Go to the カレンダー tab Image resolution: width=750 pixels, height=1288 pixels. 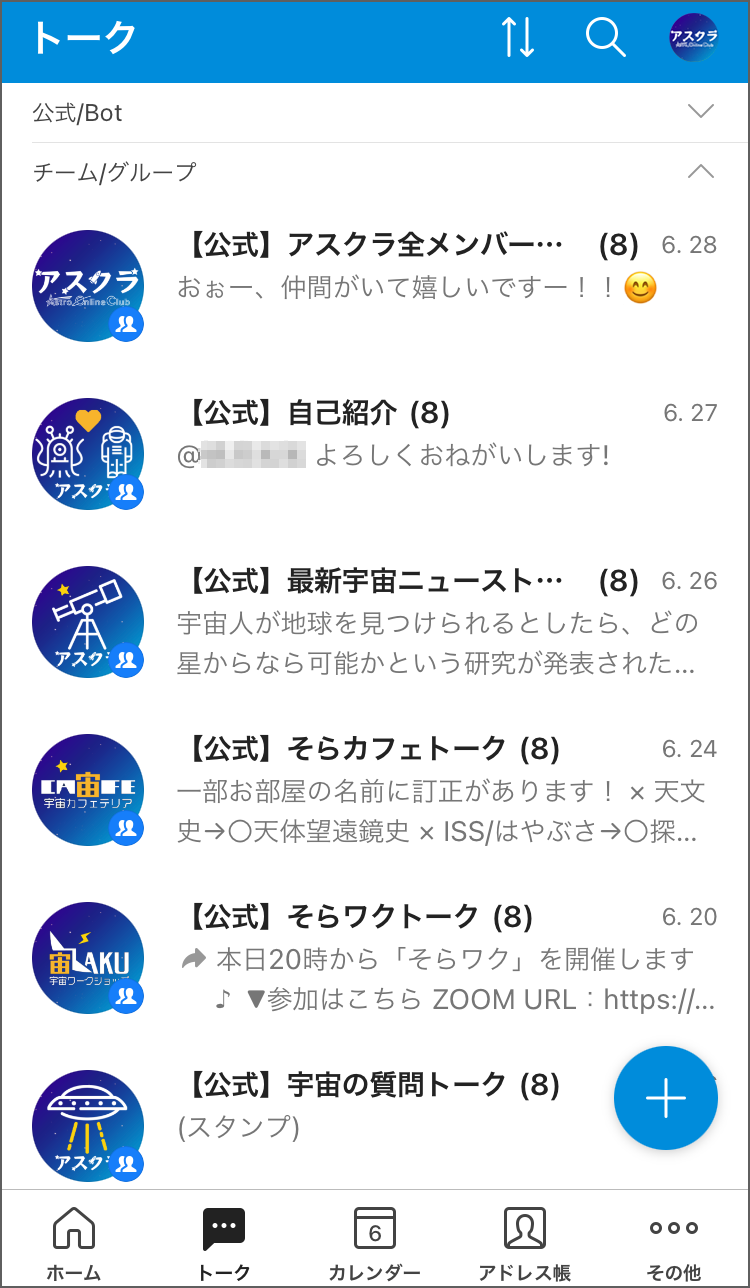[374, 1242]
